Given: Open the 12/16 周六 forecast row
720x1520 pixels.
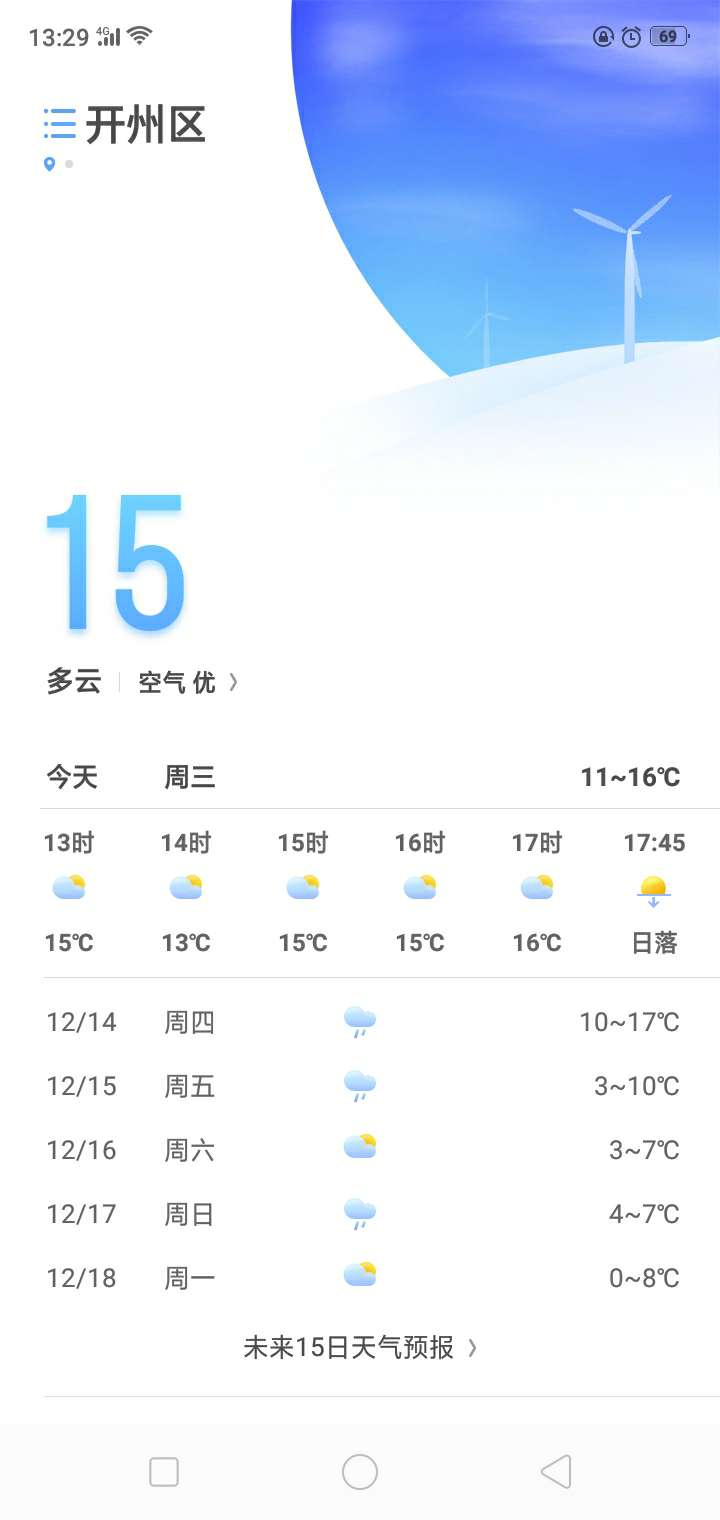Looking at the screenshot, I should tap(360, 1150).
